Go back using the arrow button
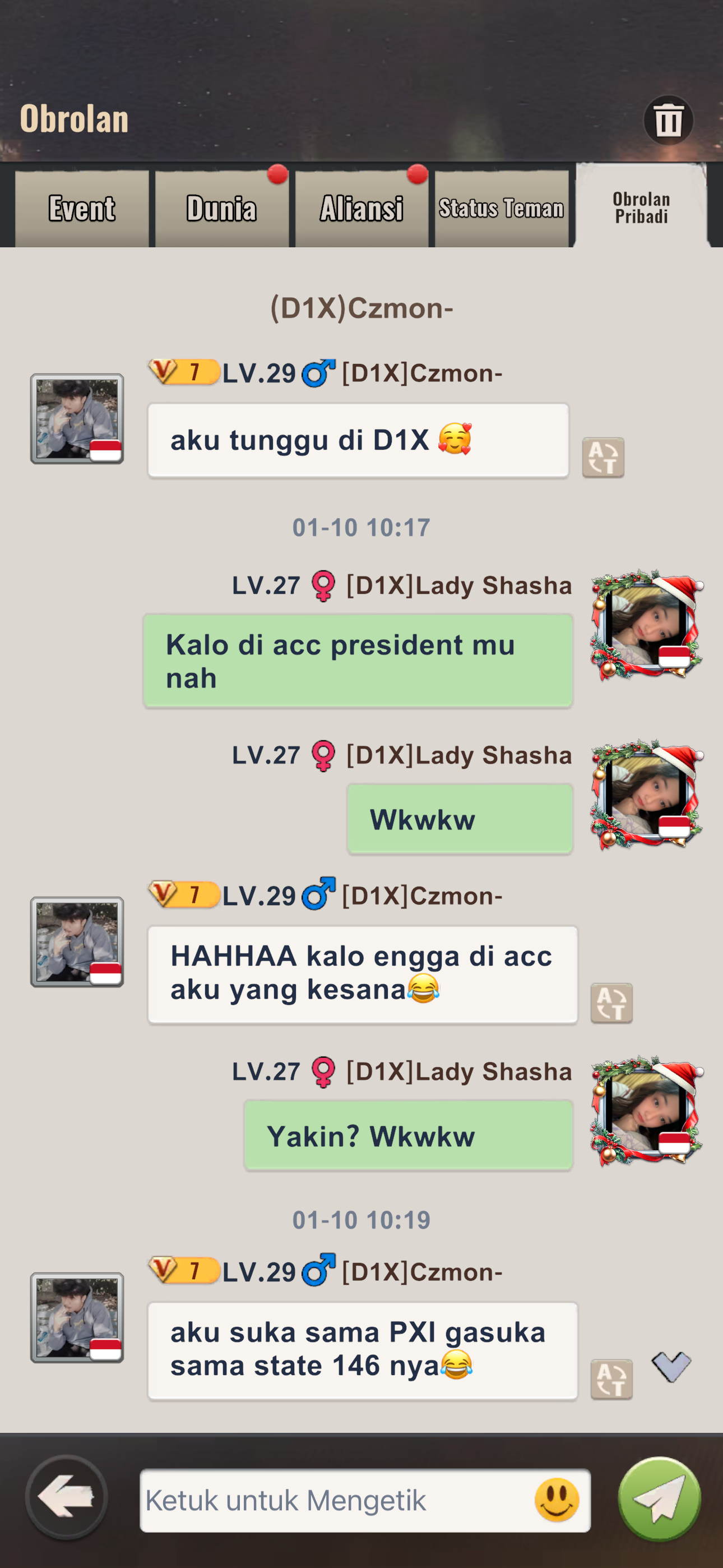This screenshot has width=723, height=1568. (66, 1497)
